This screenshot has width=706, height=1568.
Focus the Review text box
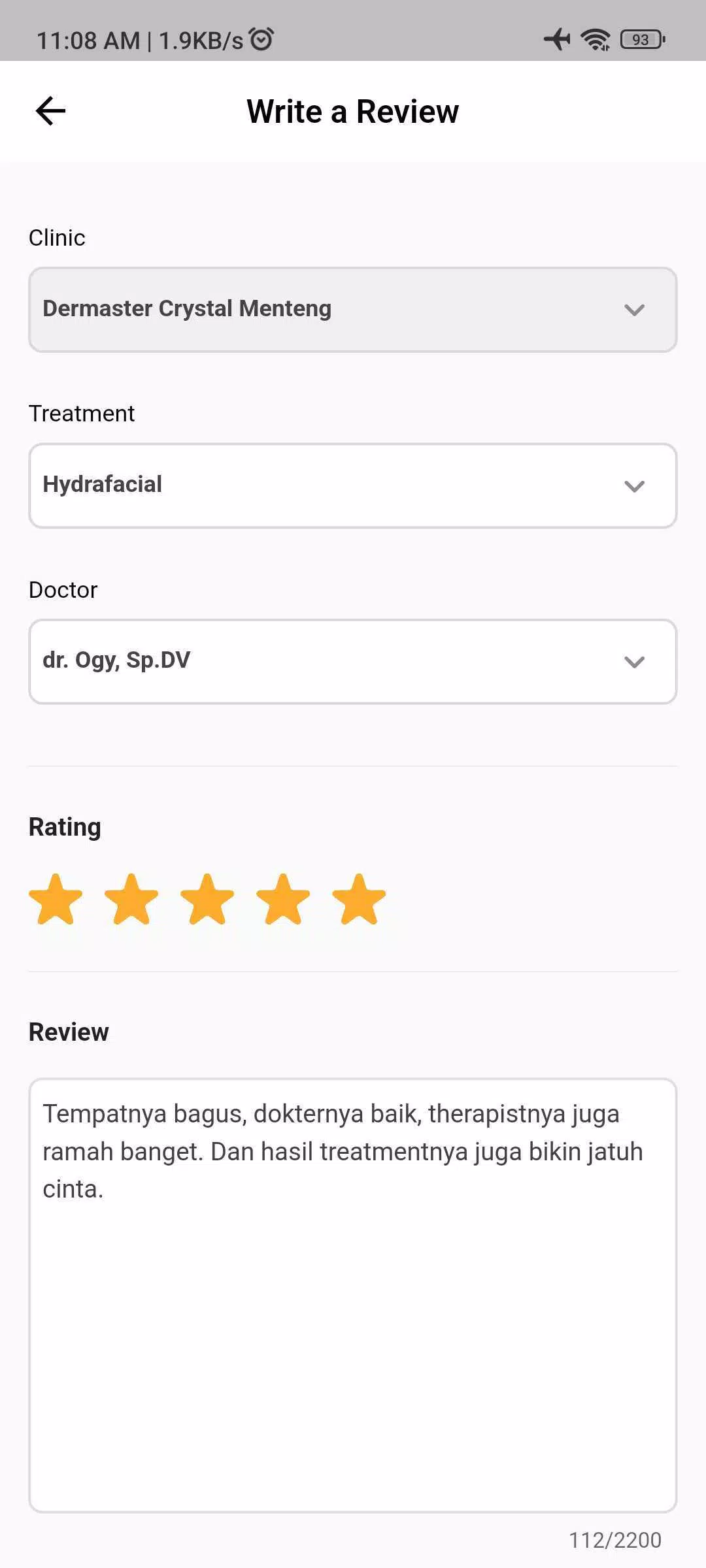[x=353, y=1295]
